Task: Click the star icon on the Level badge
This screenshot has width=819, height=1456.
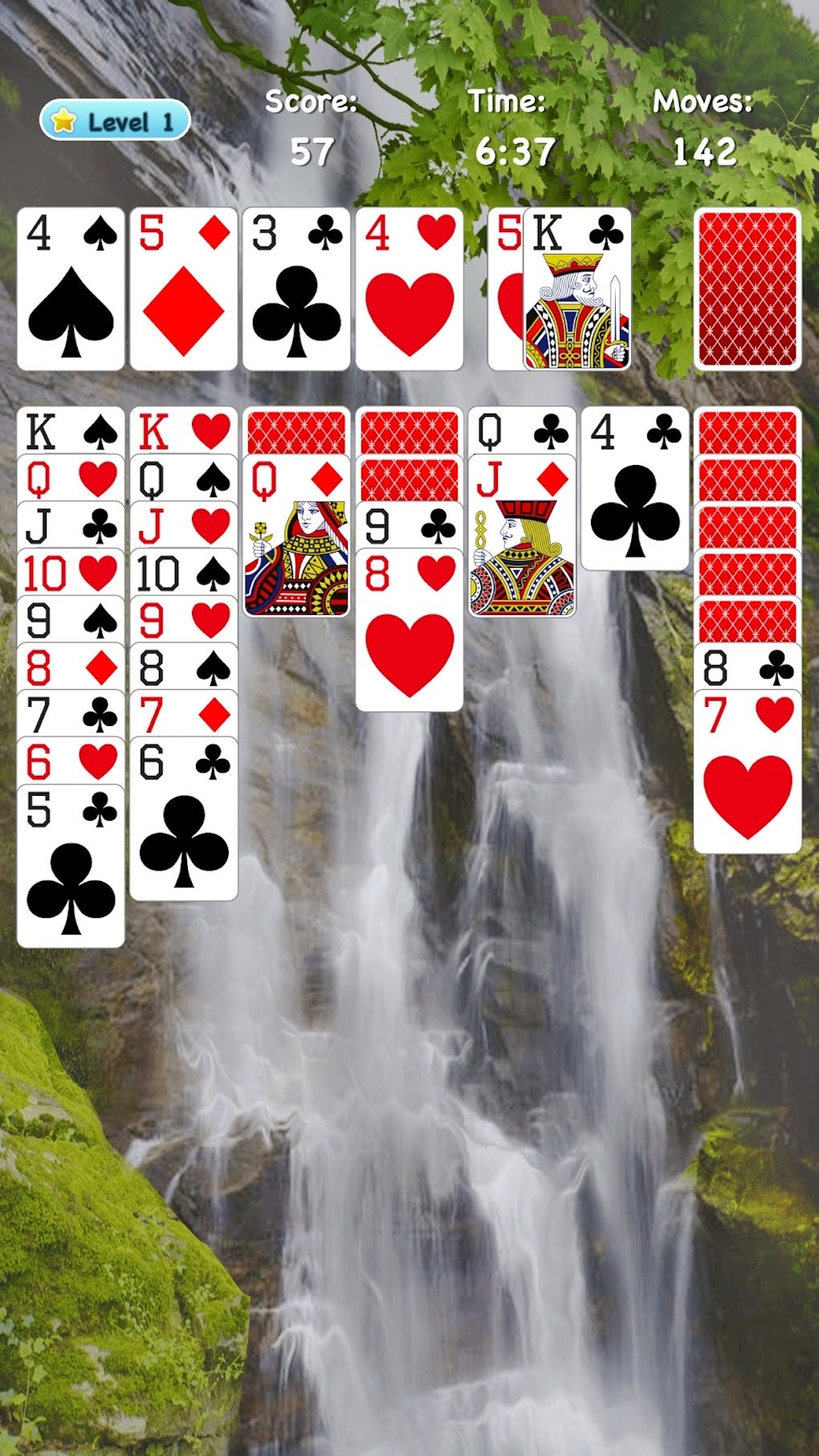Action: [x=64, y=119]
